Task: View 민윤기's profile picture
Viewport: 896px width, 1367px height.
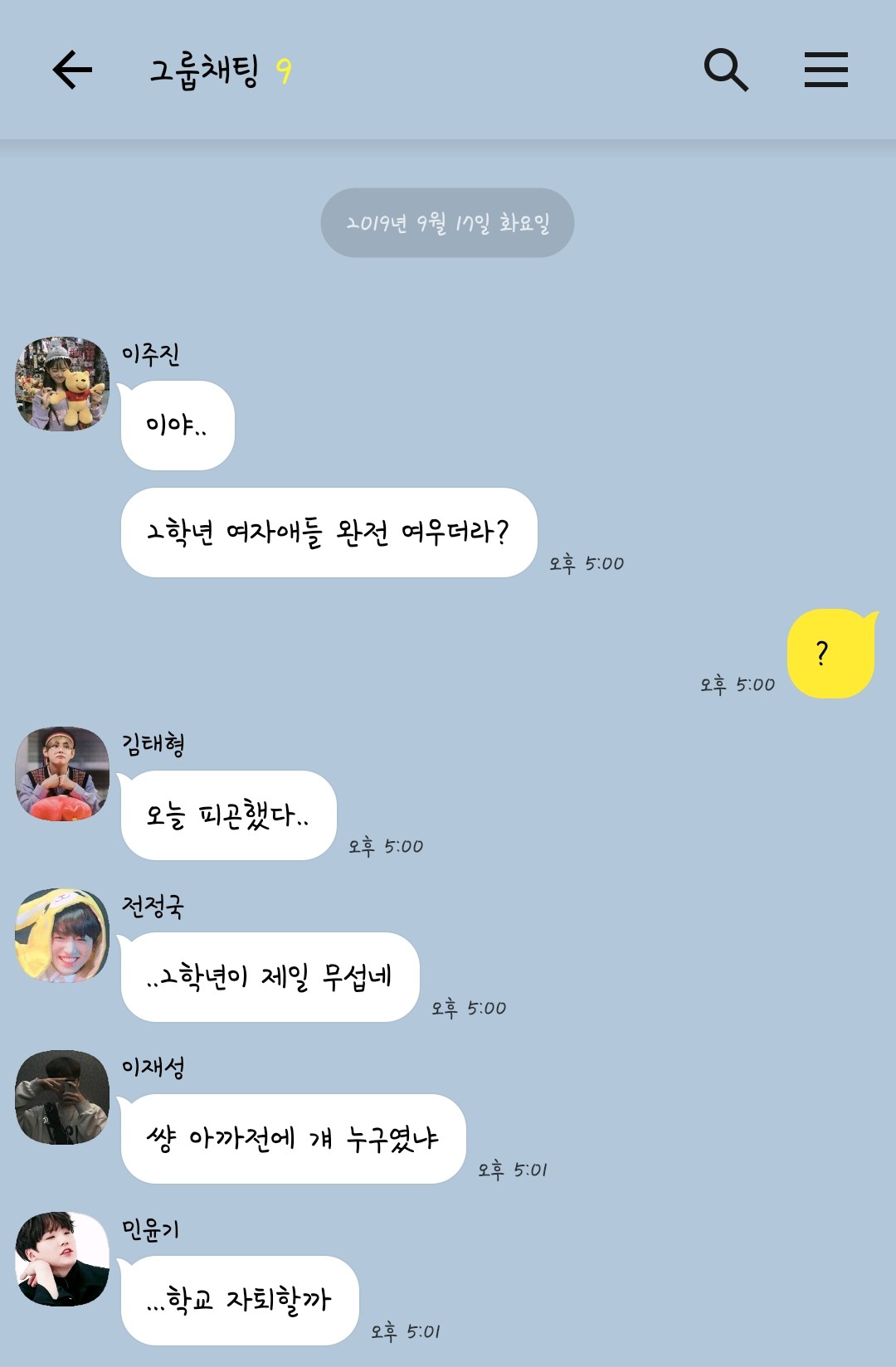Action: pos(62,1258)
